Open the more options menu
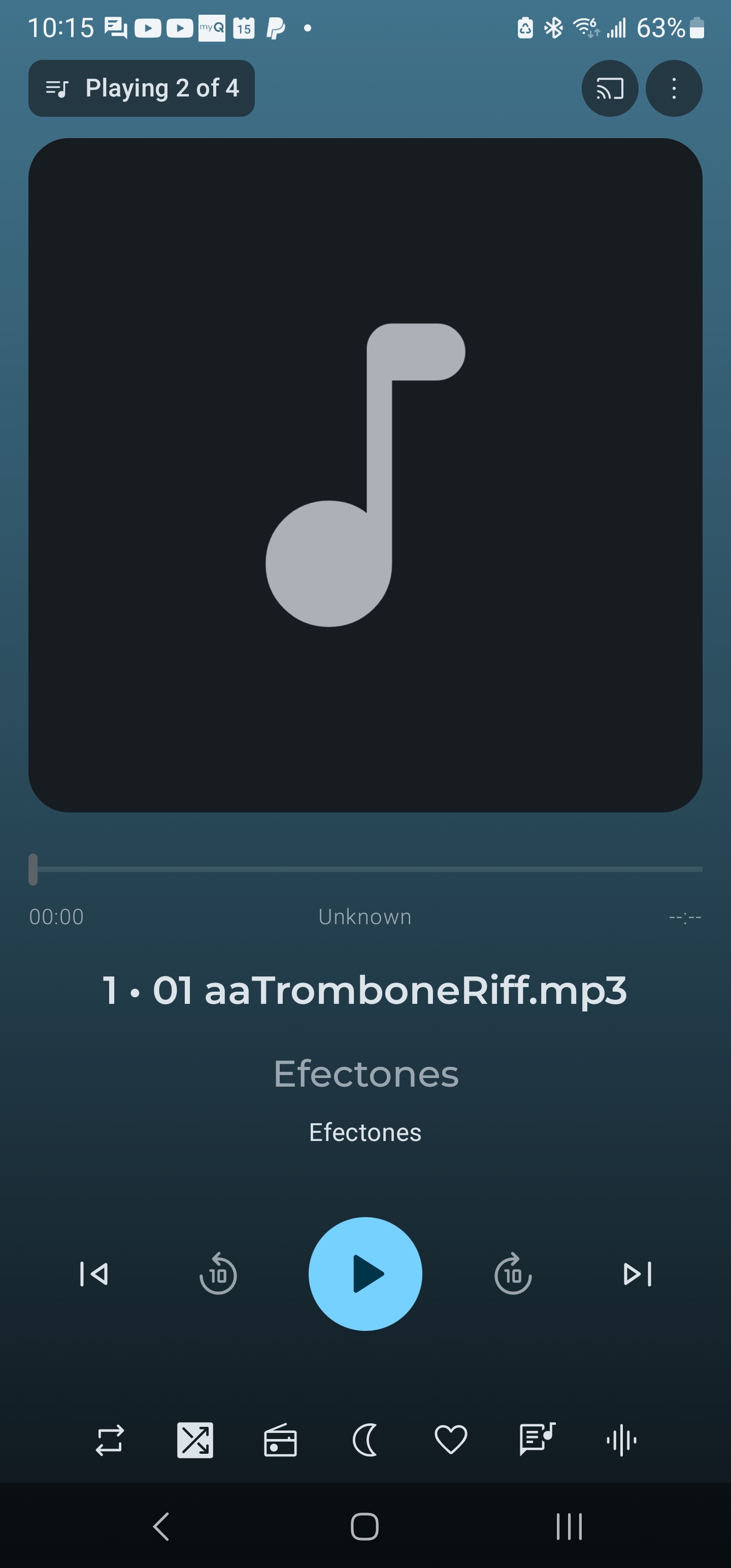 coord(673,88)
